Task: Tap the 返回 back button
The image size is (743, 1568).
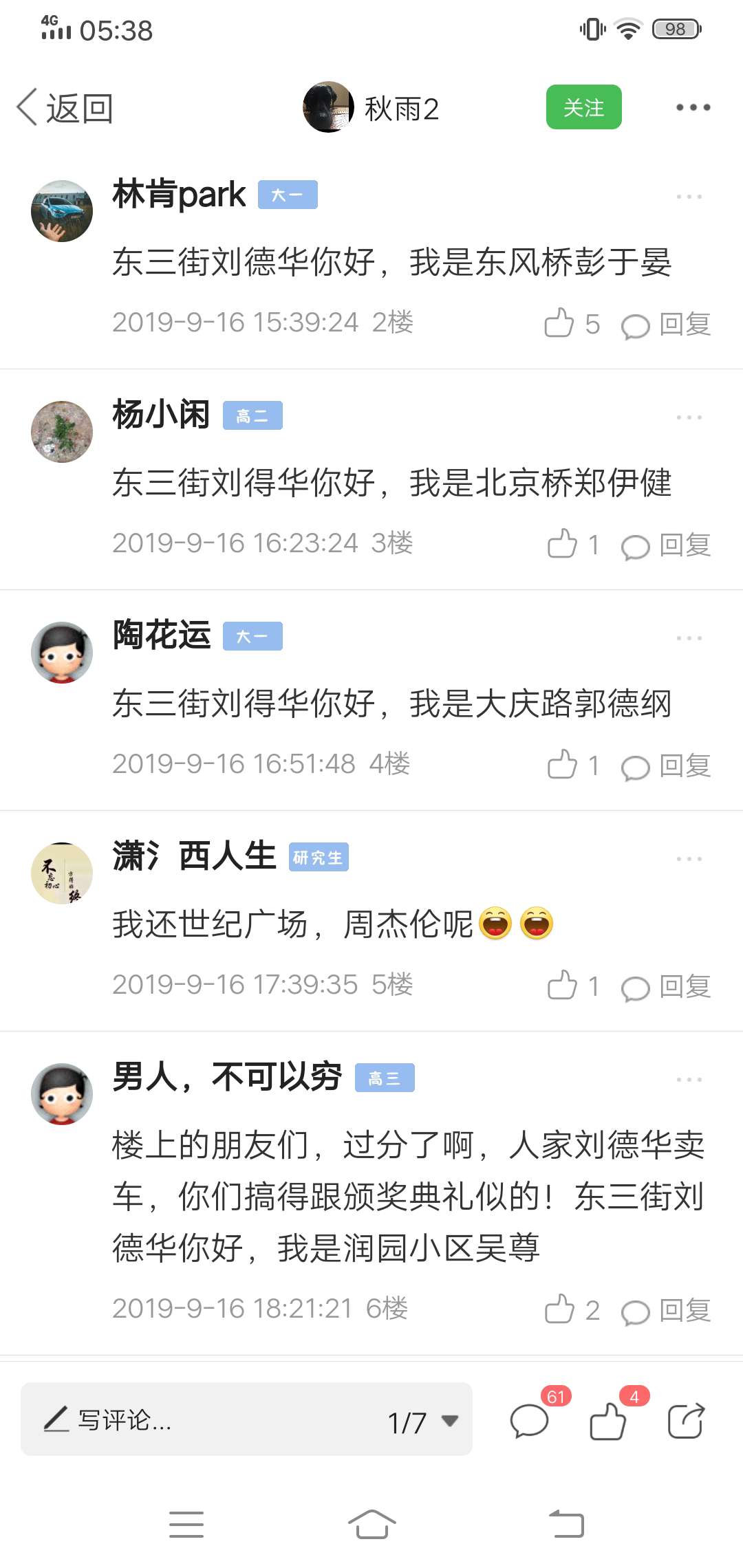Action: click(65, 108)
